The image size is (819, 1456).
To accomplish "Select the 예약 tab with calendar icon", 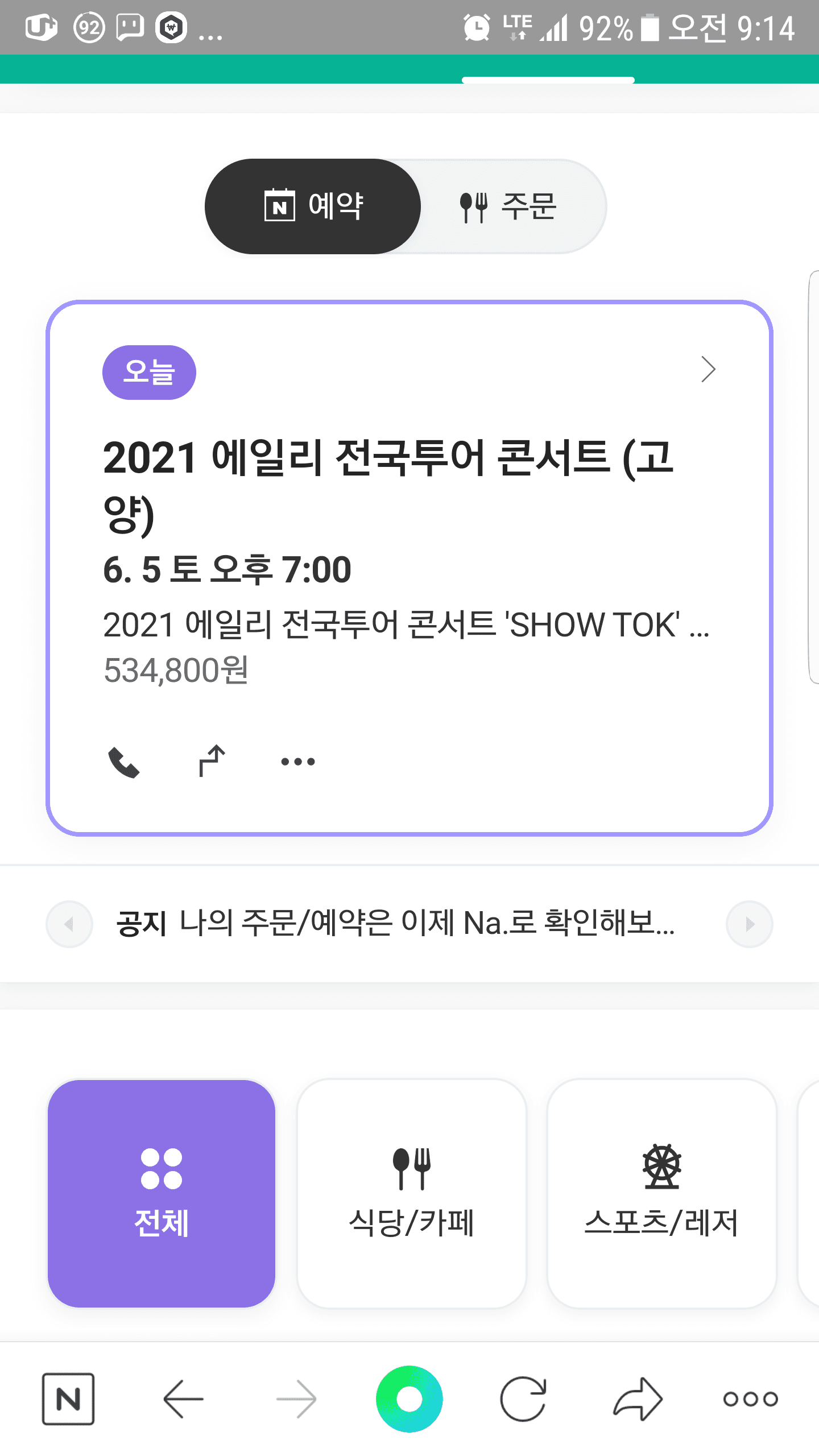I will click(x=313, y=206).
